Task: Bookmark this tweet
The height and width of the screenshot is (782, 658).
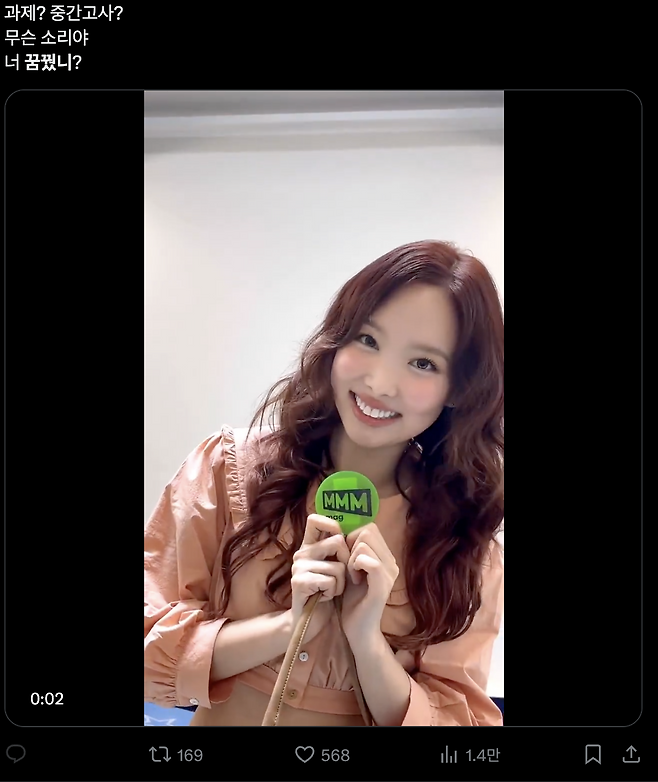Action: [593, 754]
